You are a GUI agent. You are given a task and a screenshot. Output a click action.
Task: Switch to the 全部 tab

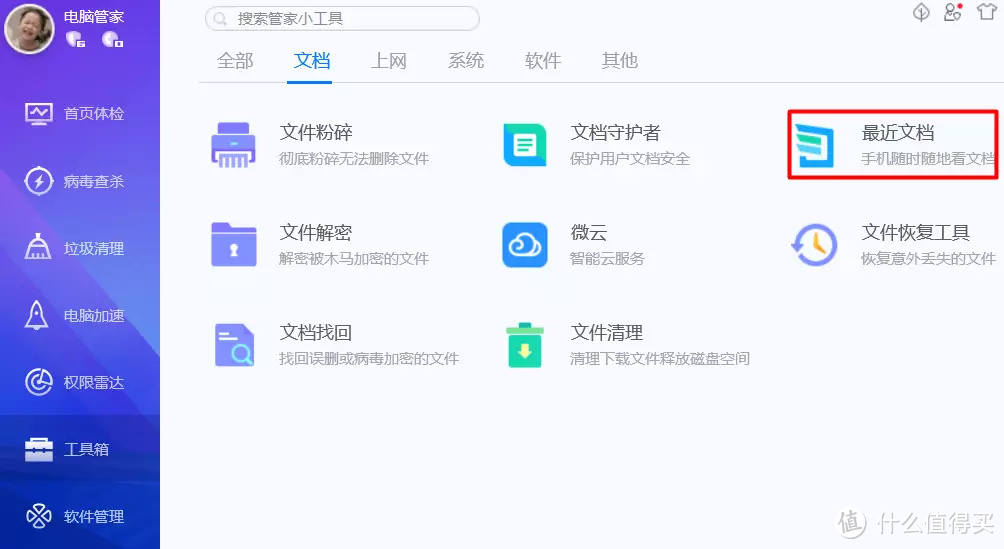click(x=235, y=60)
